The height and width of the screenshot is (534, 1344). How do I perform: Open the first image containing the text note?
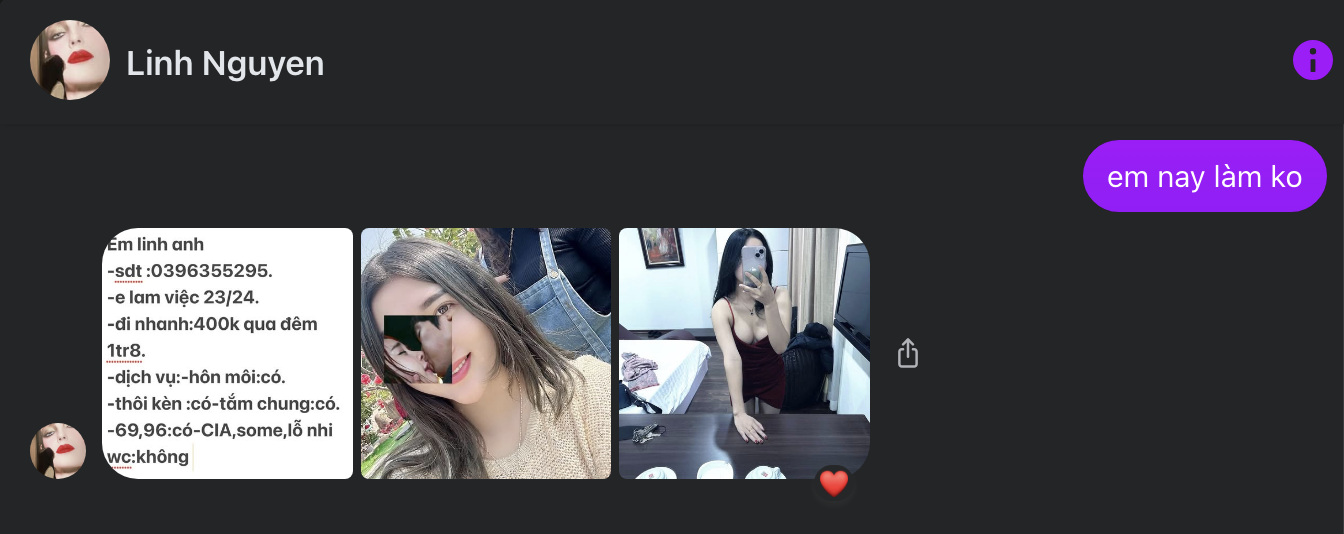(228, 353)
